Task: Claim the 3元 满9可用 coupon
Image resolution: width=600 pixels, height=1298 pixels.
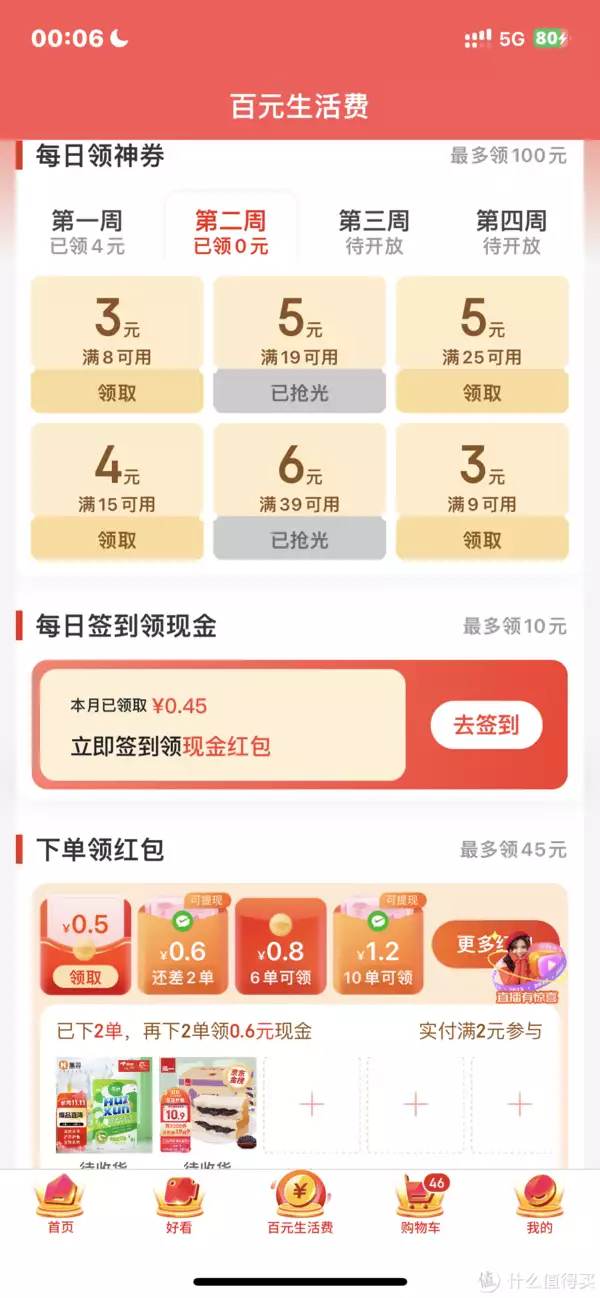Action: (x=482, y=540)
